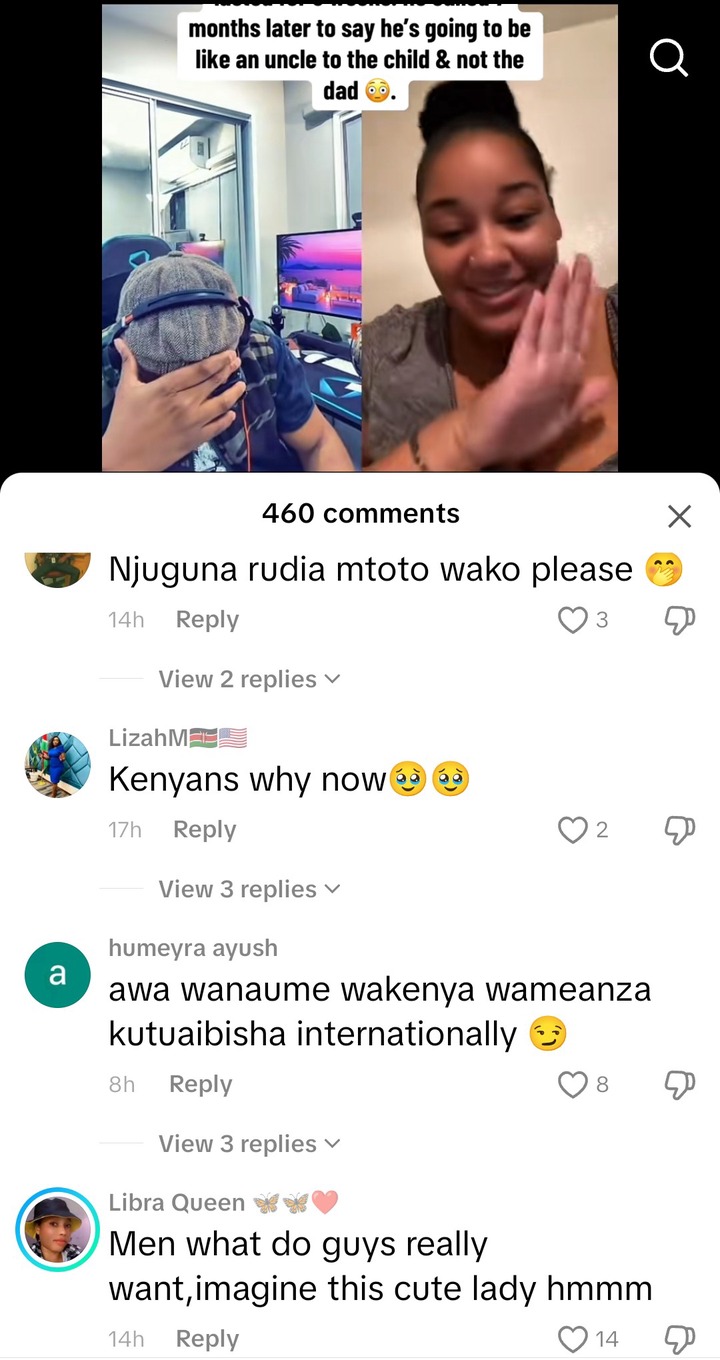The width and height of the screenshot is (720, 1360).
Task: Dislike humeyra ayush's comment
Action: click(678, 1085)
